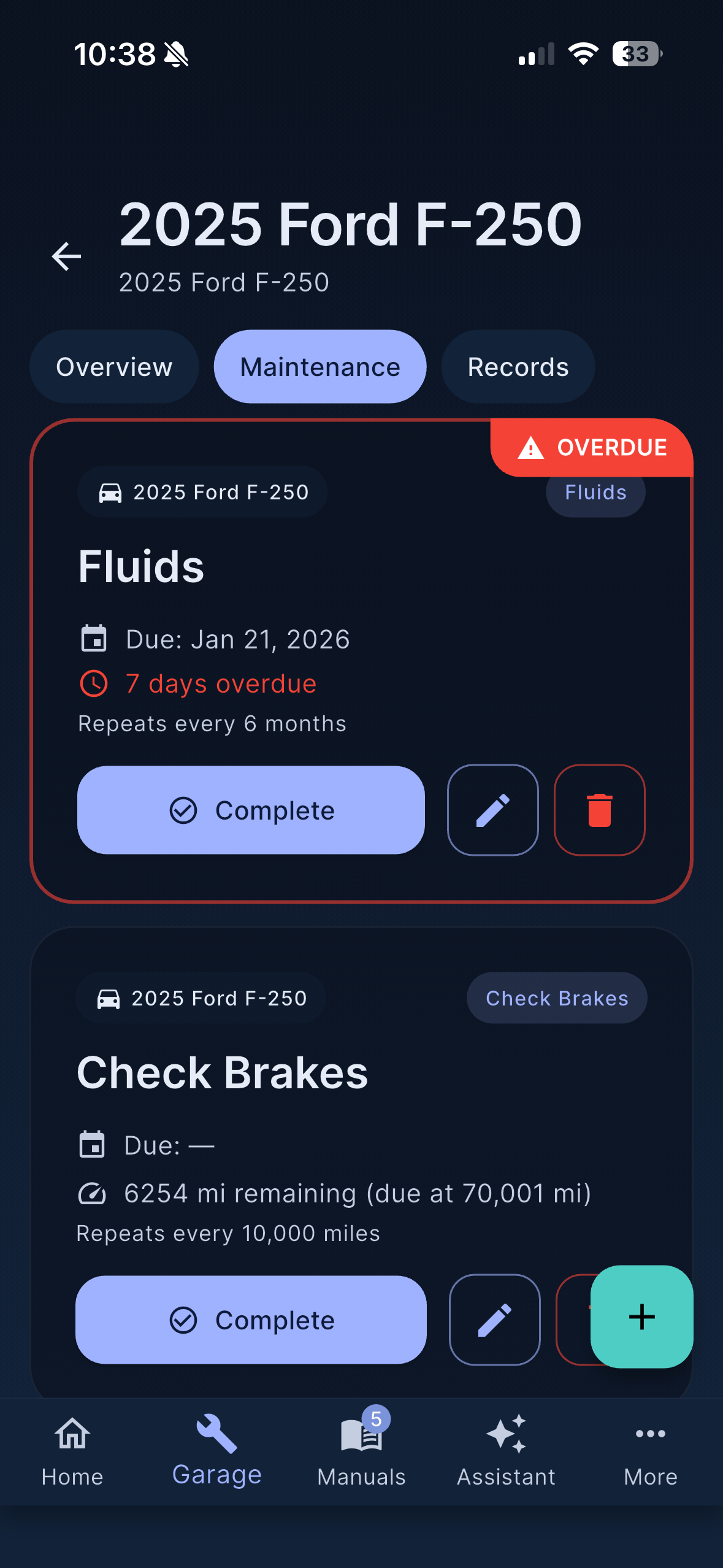Viewport: 723px width, 1568px height.
Task: Open the edit pencil on the Fluids task
Action: pyautogui.click(x=492, y=810)
